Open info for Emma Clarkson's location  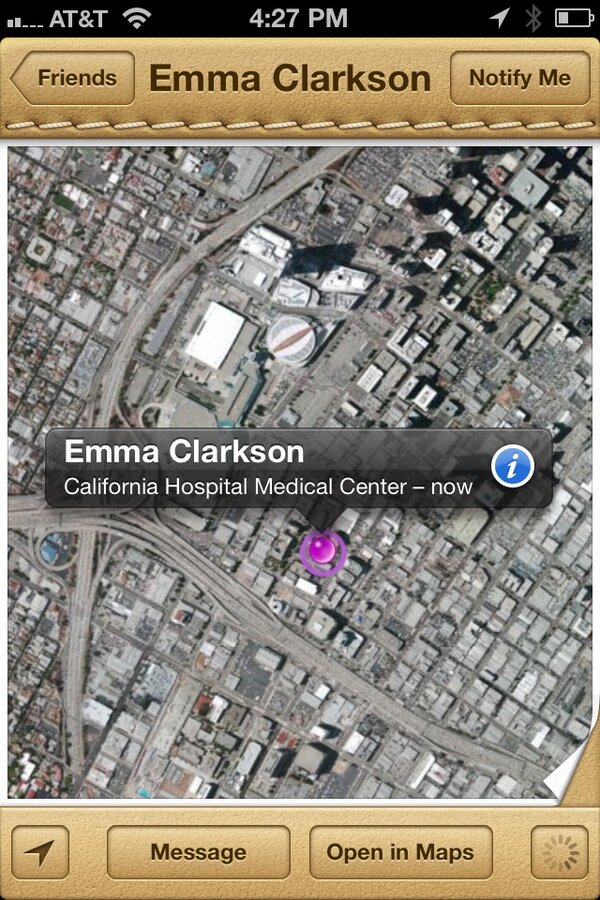coord(512,466)
